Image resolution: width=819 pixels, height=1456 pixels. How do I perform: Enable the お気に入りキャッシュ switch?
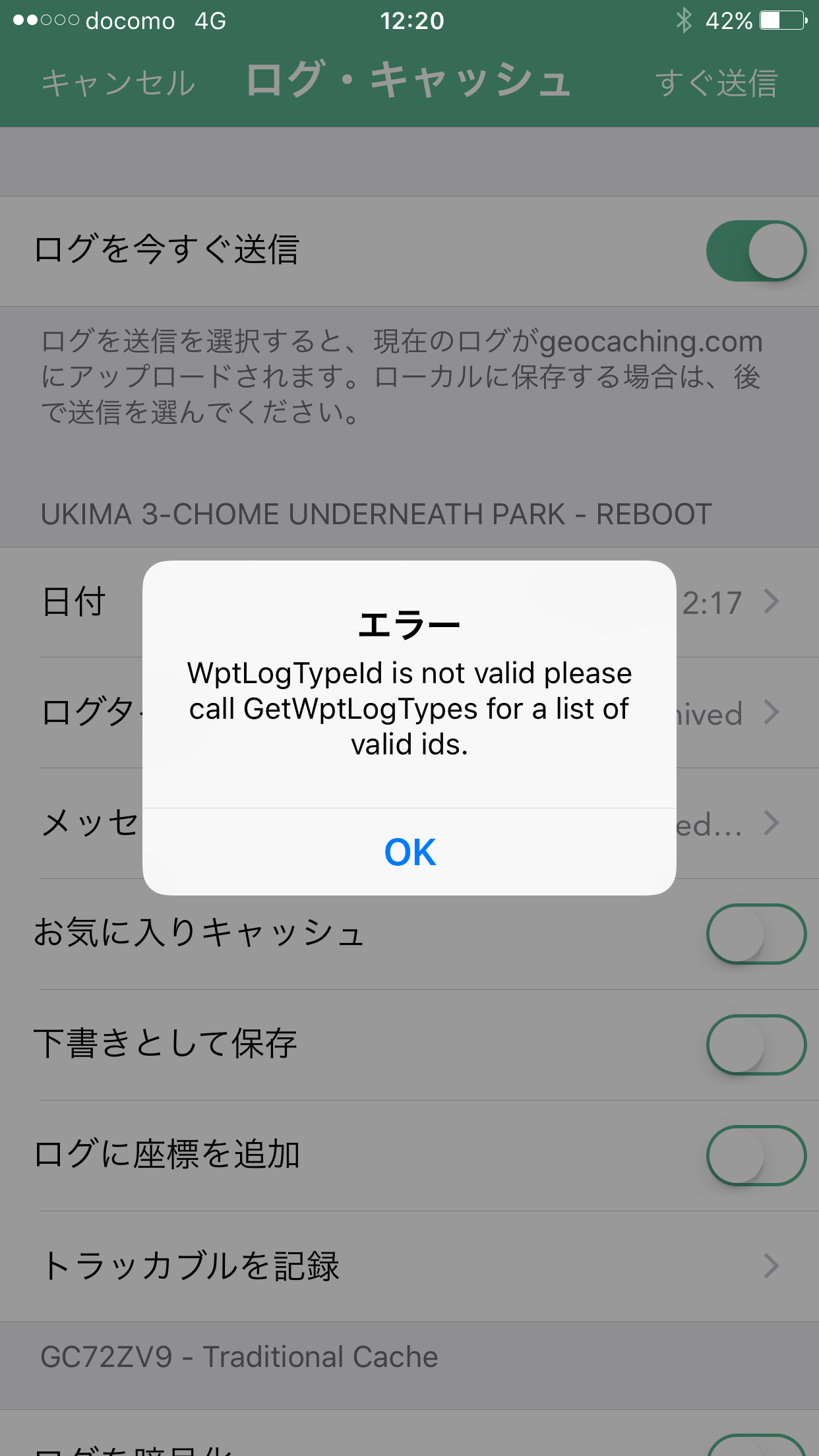point(756,934)
